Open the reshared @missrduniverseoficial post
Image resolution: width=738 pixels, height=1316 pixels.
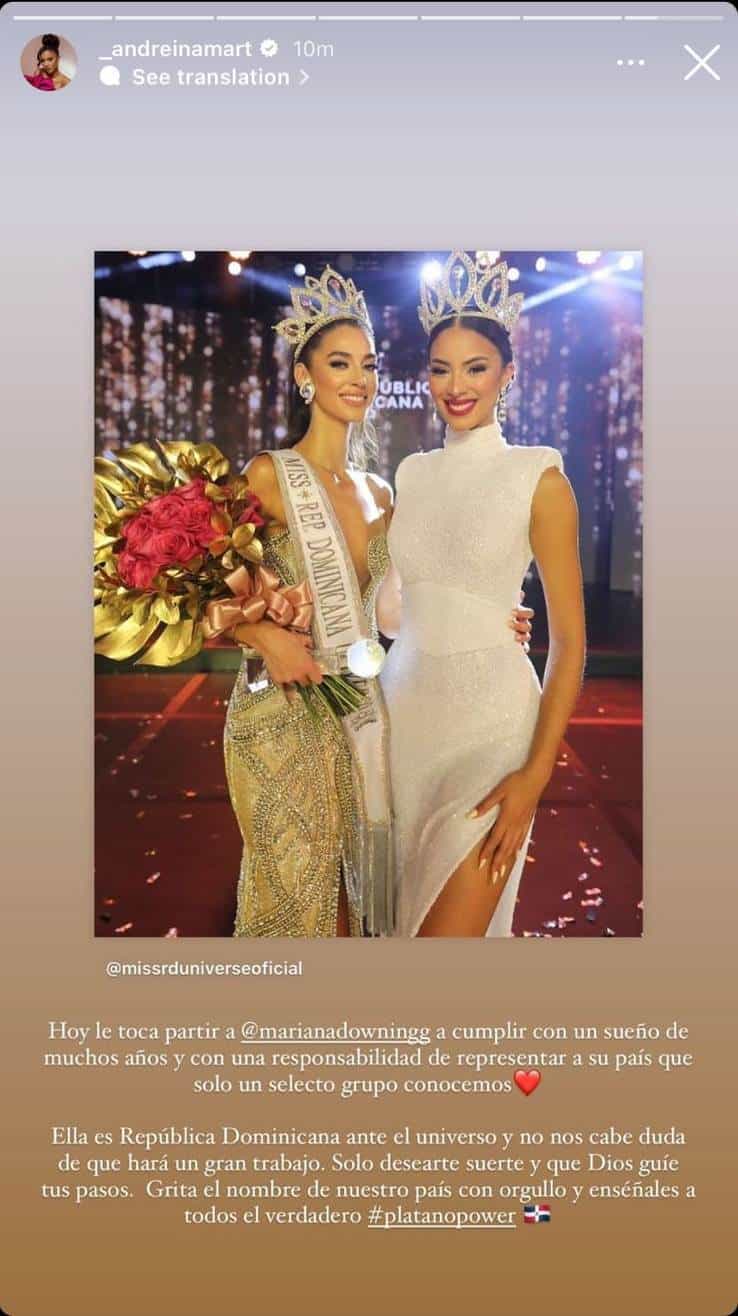[368, 593]
